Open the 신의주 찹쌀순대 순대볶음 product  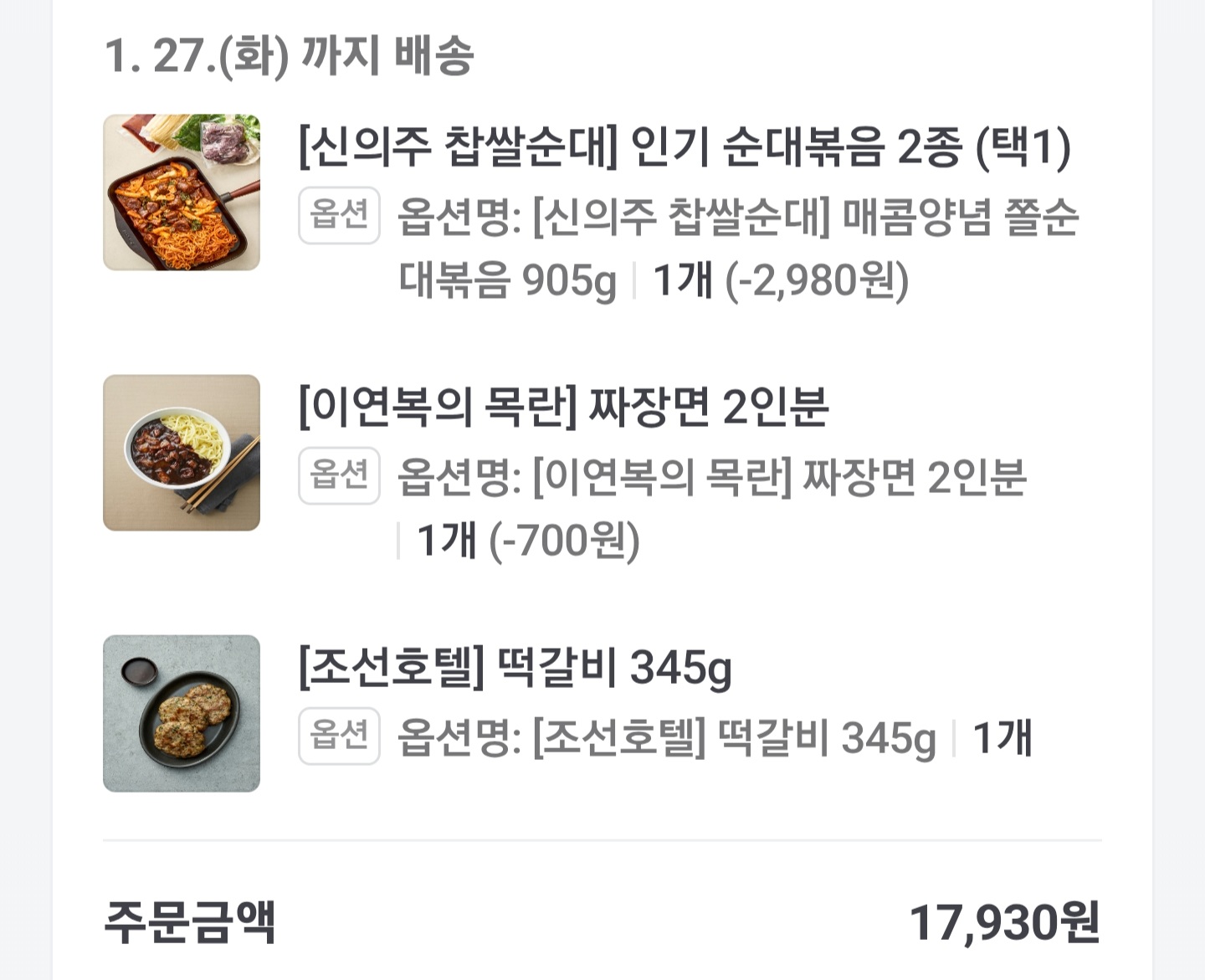[x=684, y=147]
